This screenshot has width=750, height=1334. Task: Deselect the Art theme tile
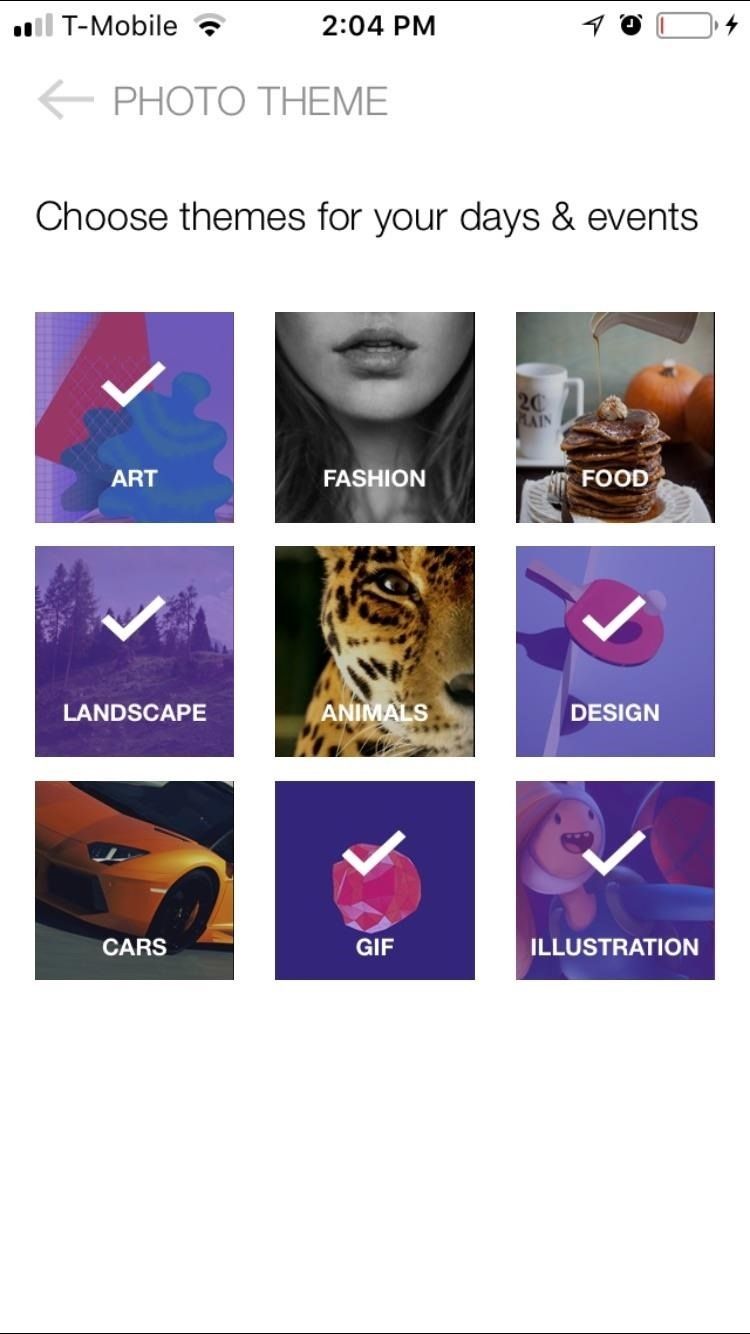click(134, 417)
